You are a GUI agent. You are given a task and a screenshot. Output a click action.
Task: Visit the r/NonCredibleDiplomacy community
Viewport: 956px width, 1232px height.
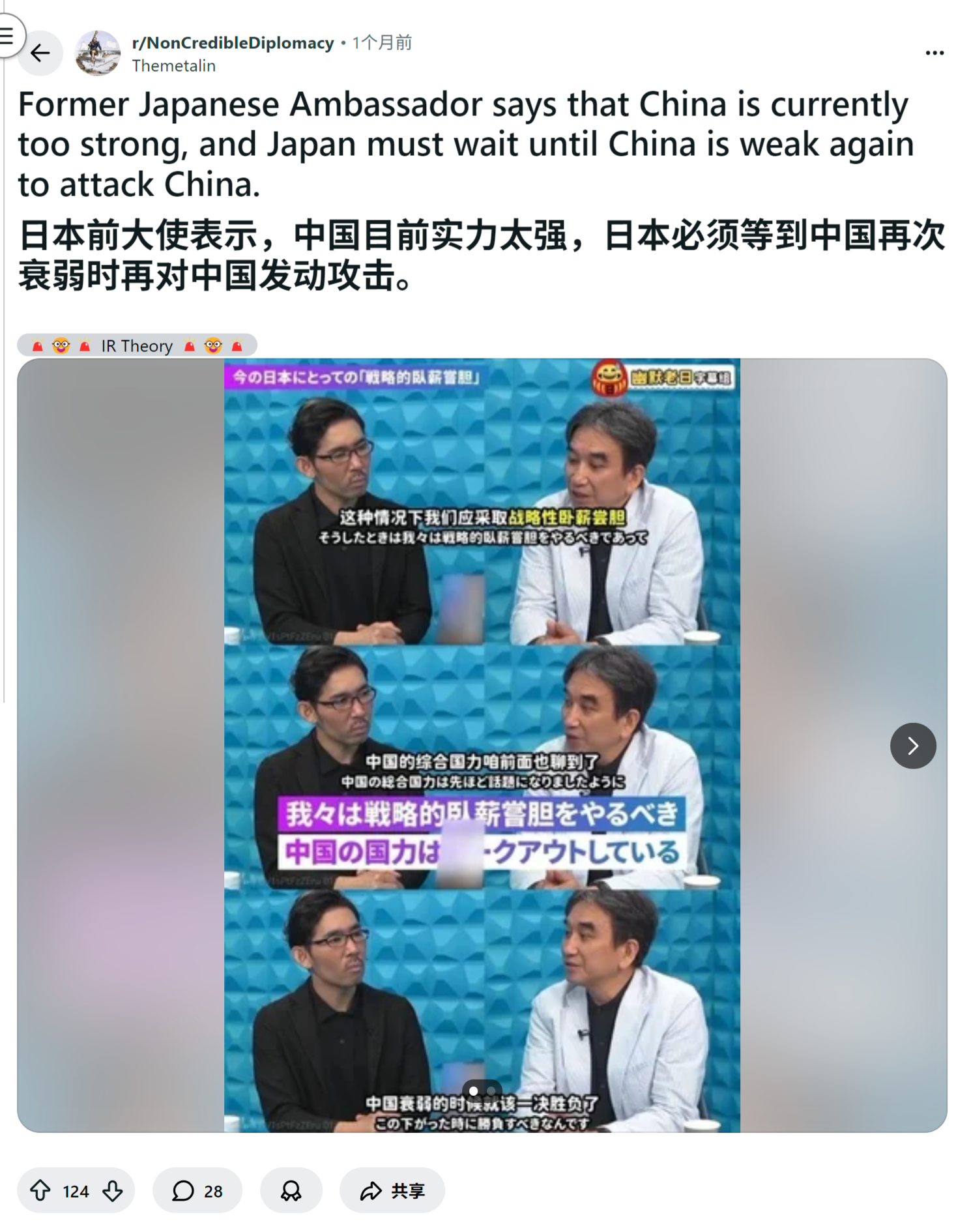pyautogui.click(x=233, y=43)
